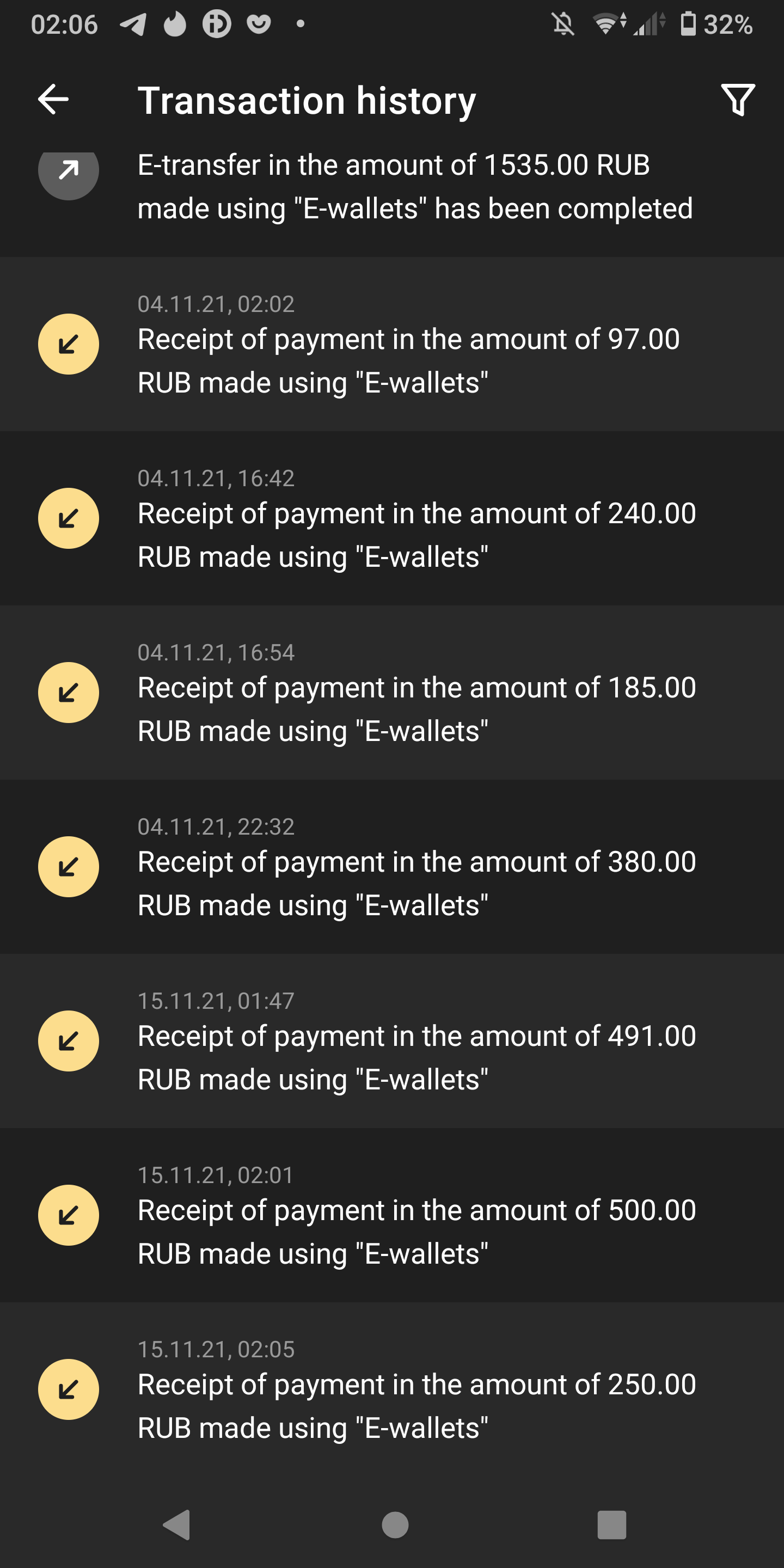Go back from Transaction history
Image resolution: width=784 pixels, height=1568 pixels.
click(53, 100)
